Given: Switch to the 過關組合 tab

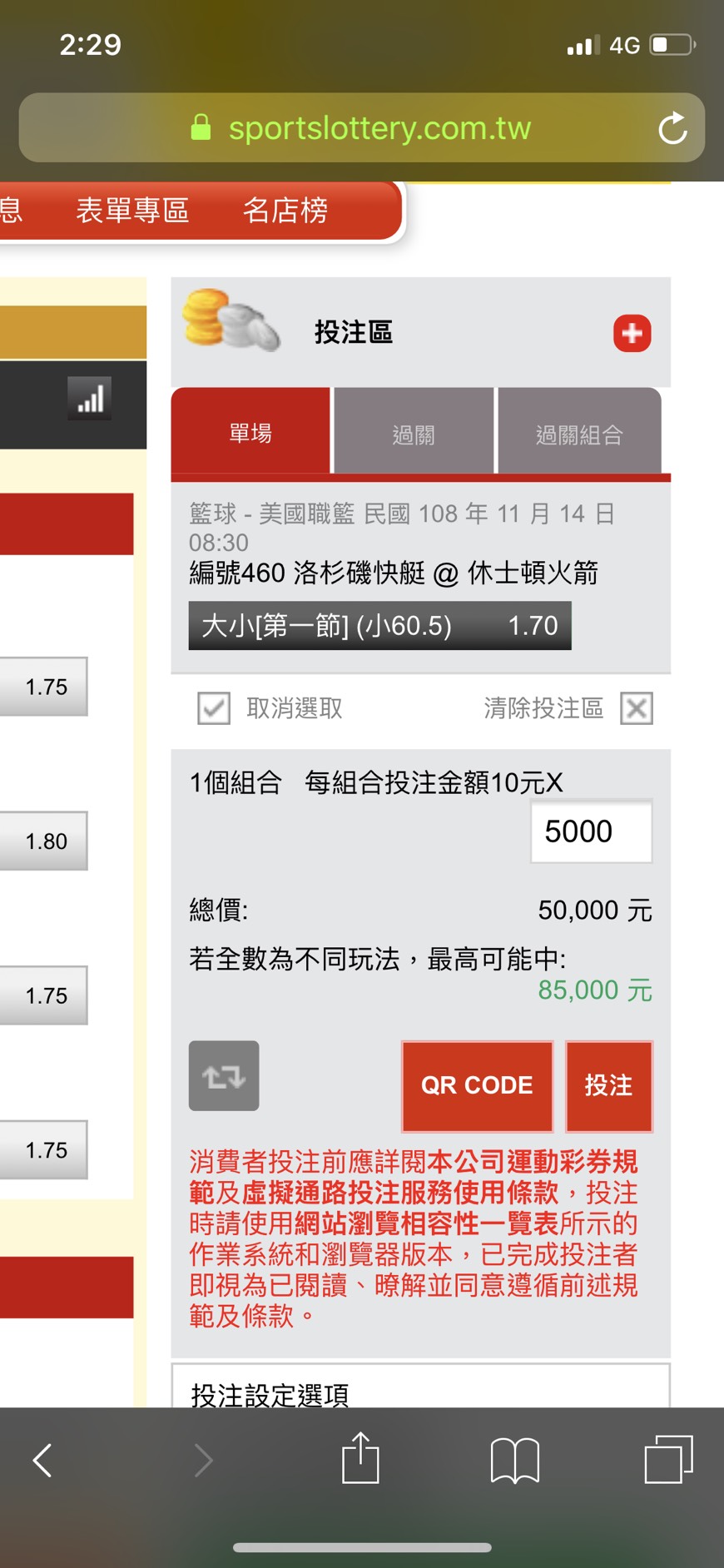Looking at the screenshot, I should pos(579,434).
